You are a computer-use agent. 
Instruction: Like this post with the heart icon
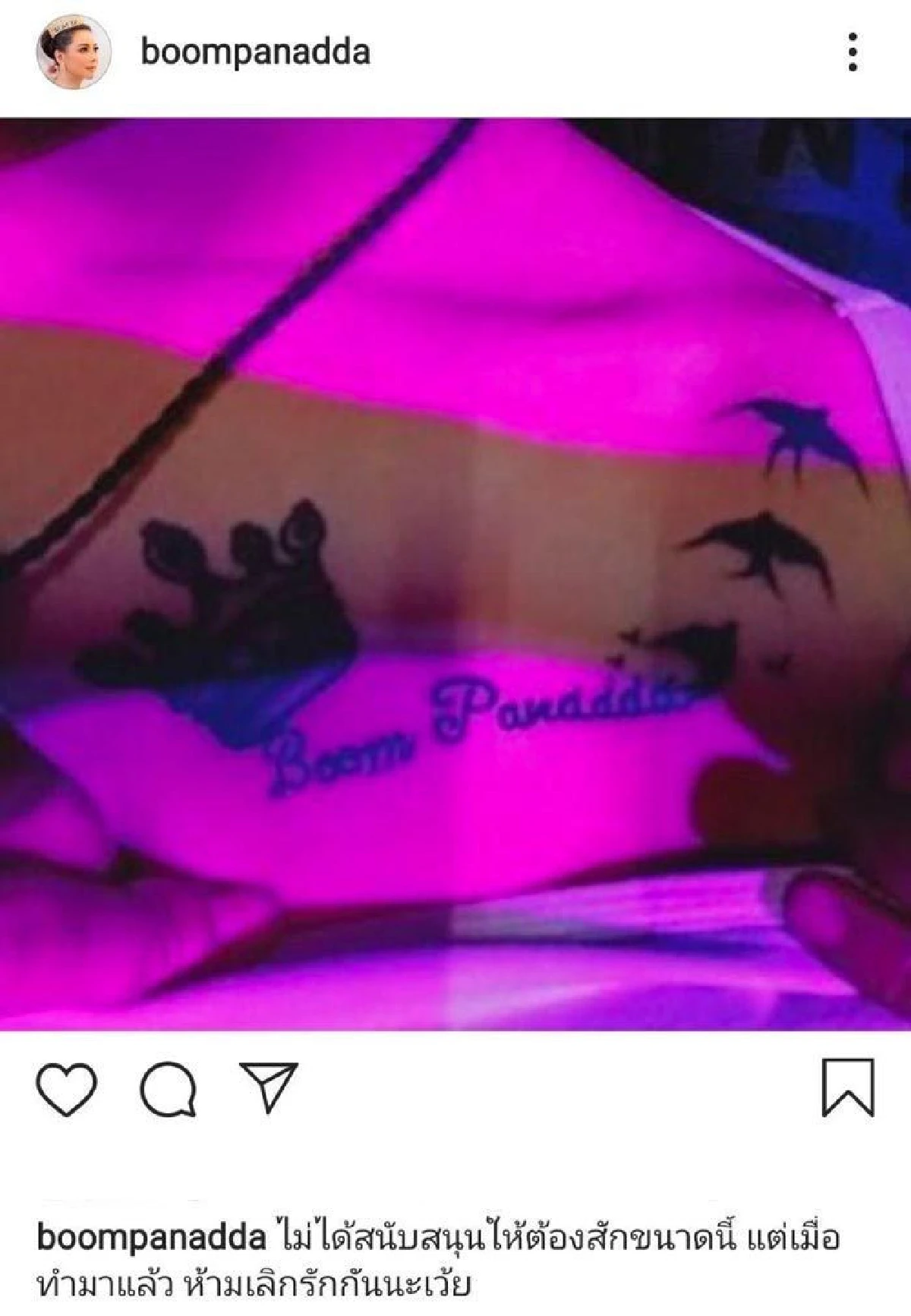pos(67,1088)
